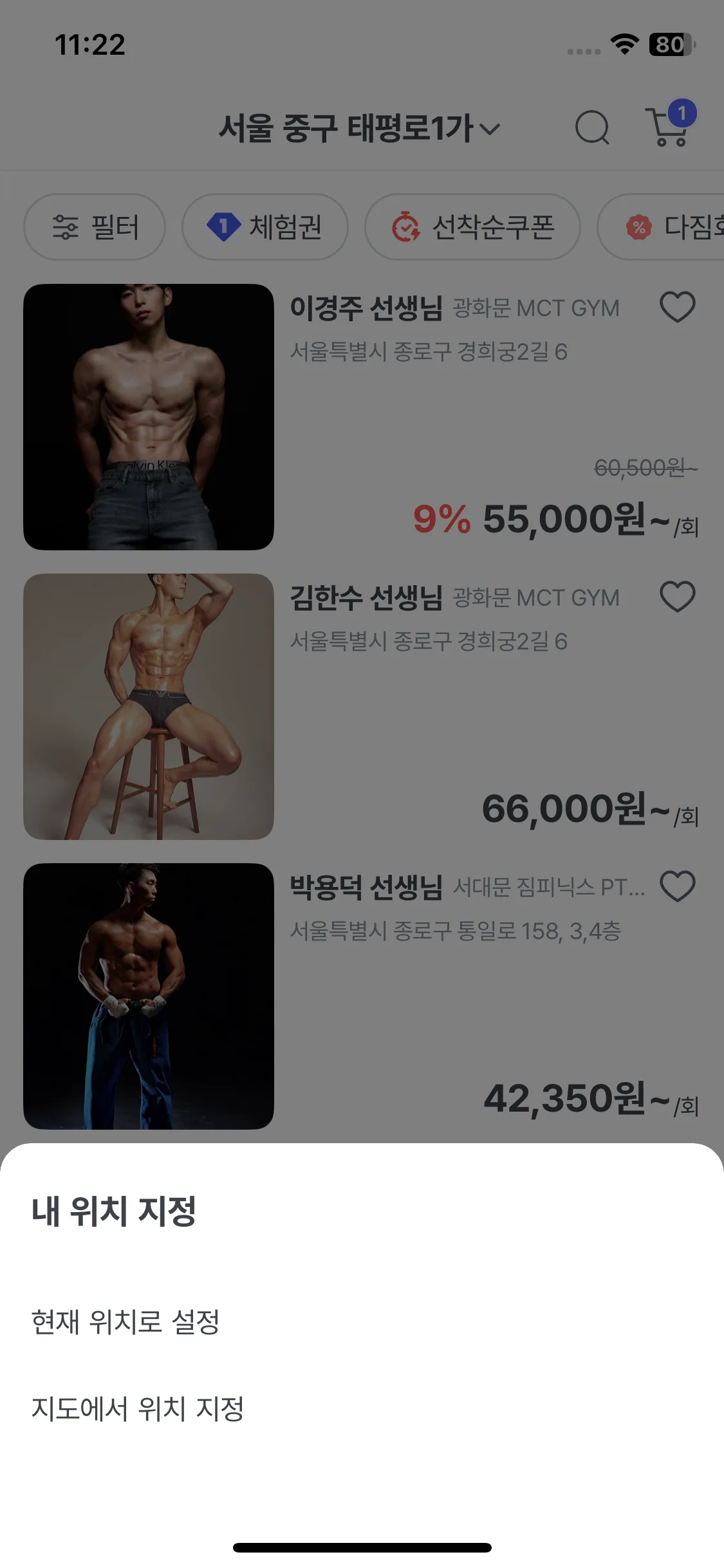This screenshot has height=1568, width=724.
Task: Select the 선착순쿠폰 chip
Action: pyautogui.click(x=473, y=227)
